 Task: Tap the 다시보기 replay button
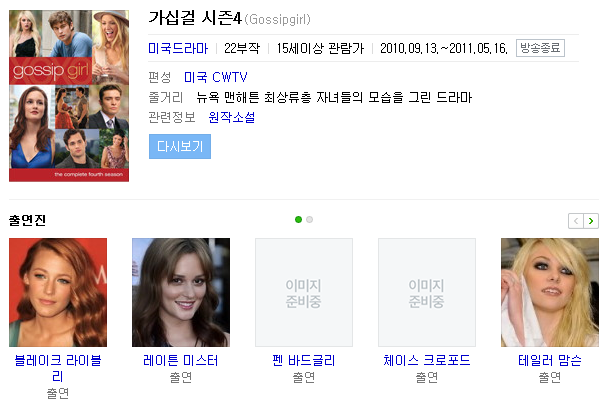click(x=180, y=146)
